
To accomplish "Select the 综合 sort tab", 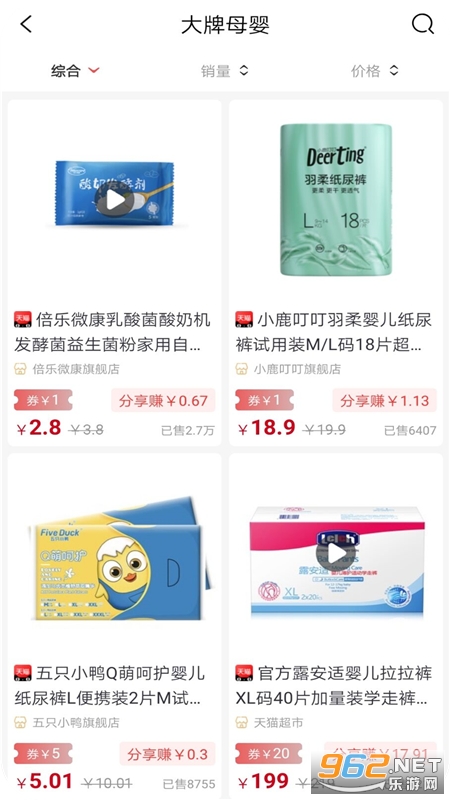I will pyautogui.click(x=74, y=70).
